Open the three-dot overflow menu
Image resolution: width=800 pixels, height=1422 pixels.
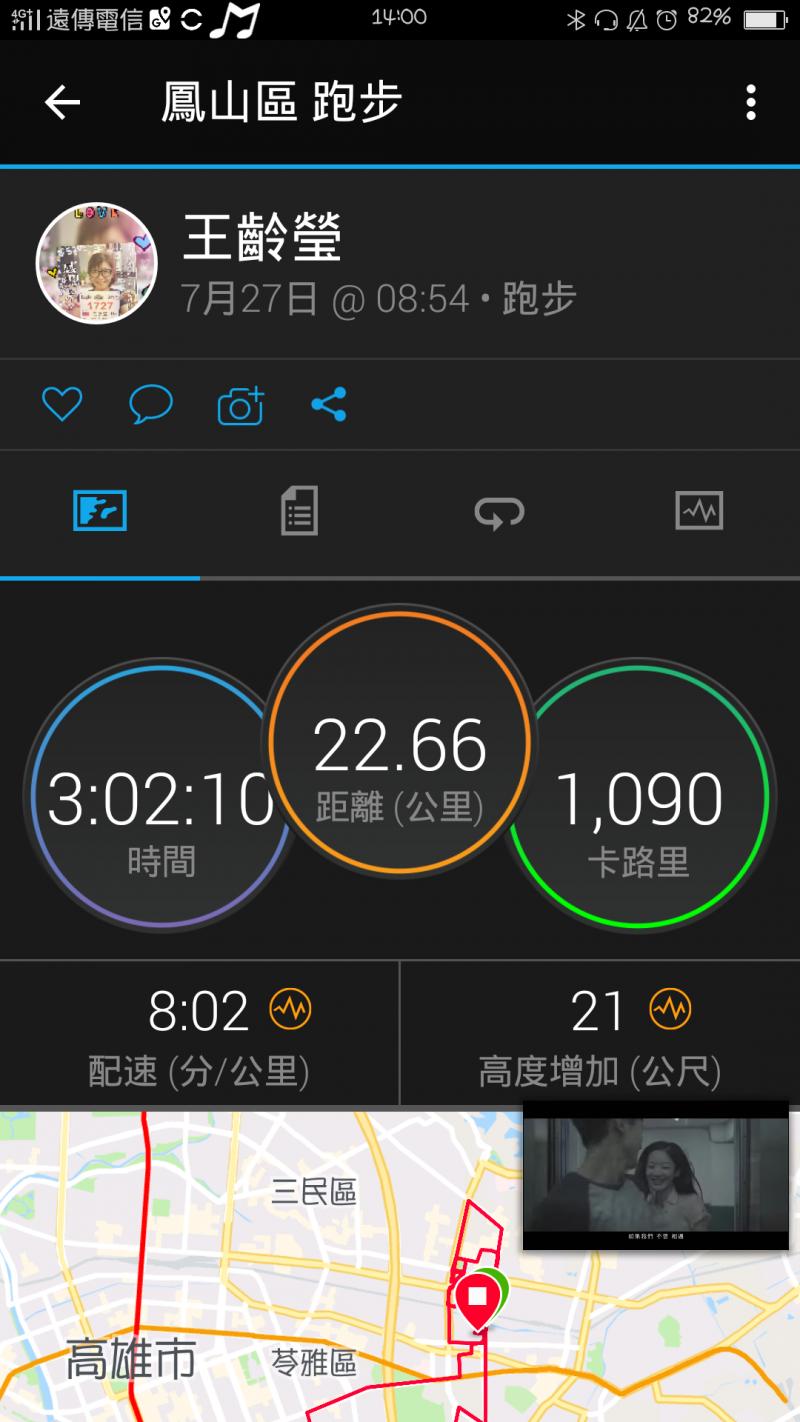pos(751,102)
